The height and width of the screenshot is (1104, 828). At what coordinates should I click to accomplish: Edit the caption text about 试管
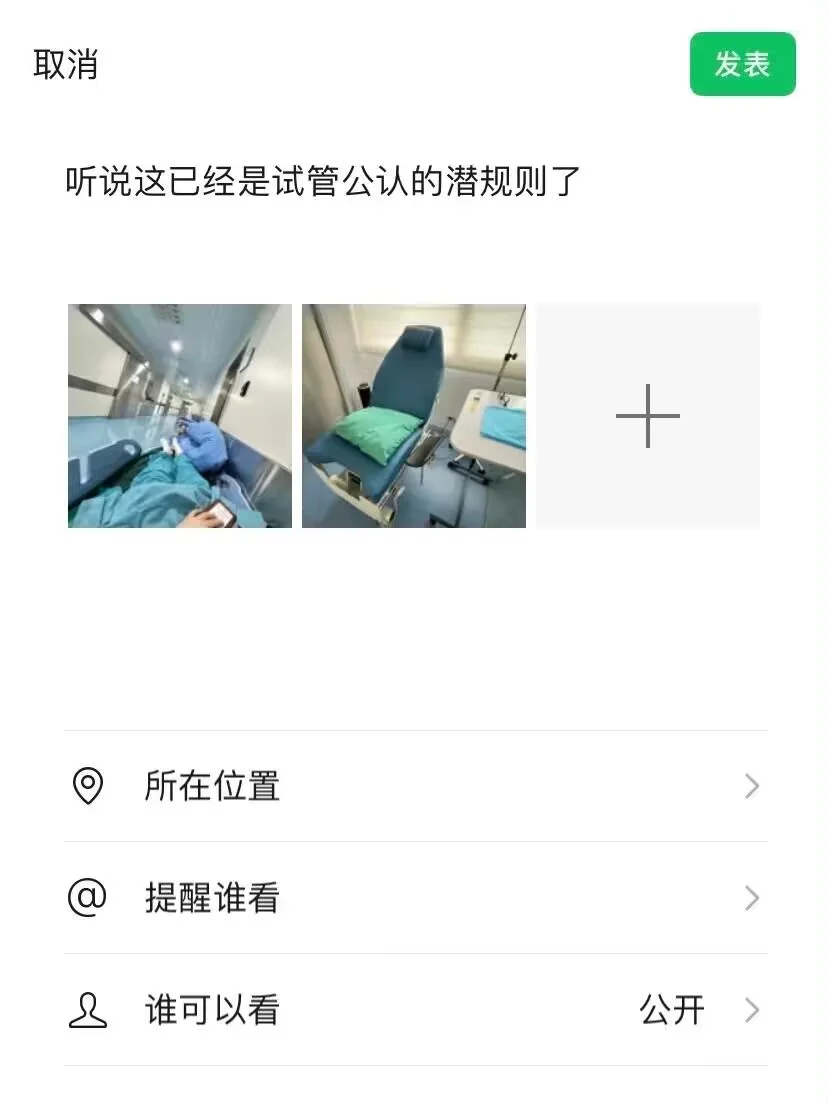pos(323,182)
